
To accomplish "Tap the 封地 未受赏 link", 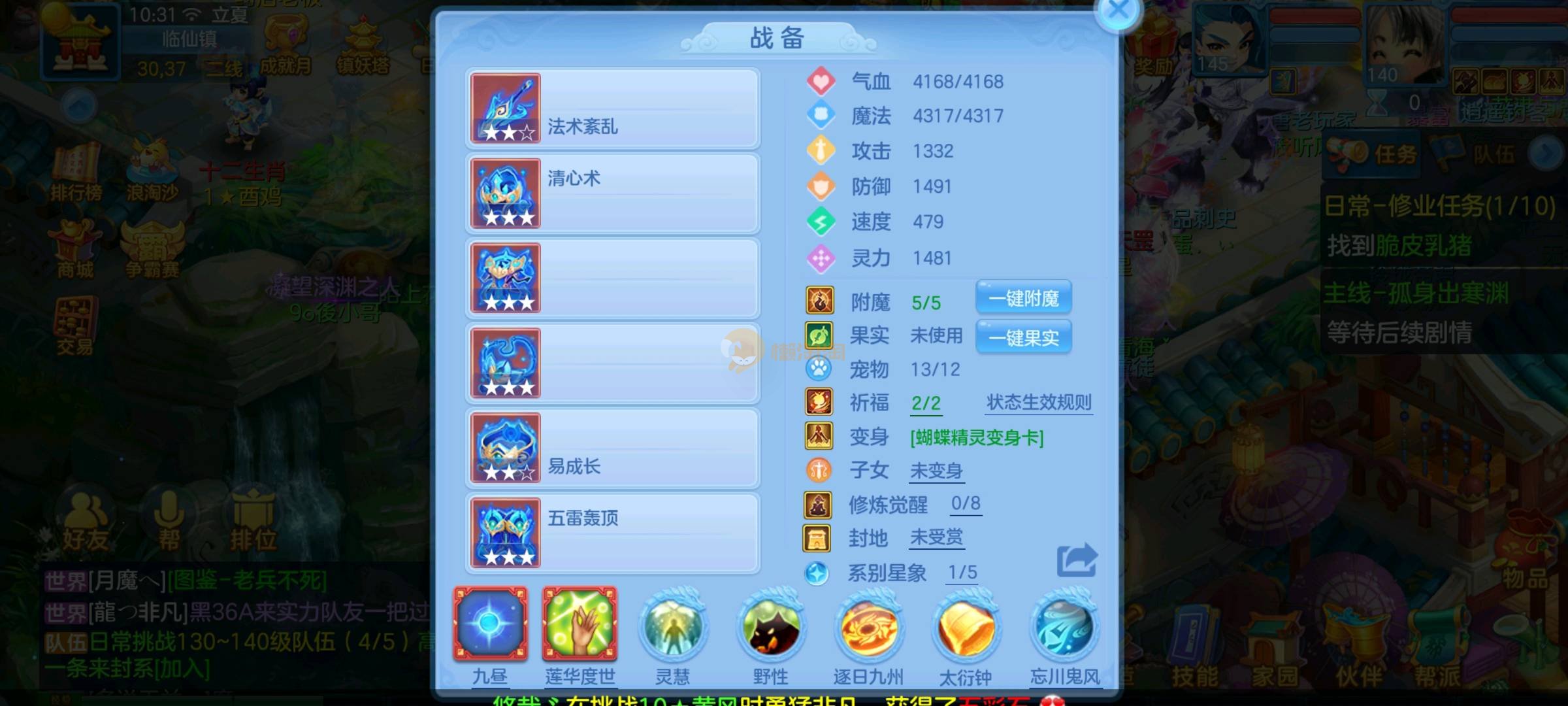I will point(936,538).
